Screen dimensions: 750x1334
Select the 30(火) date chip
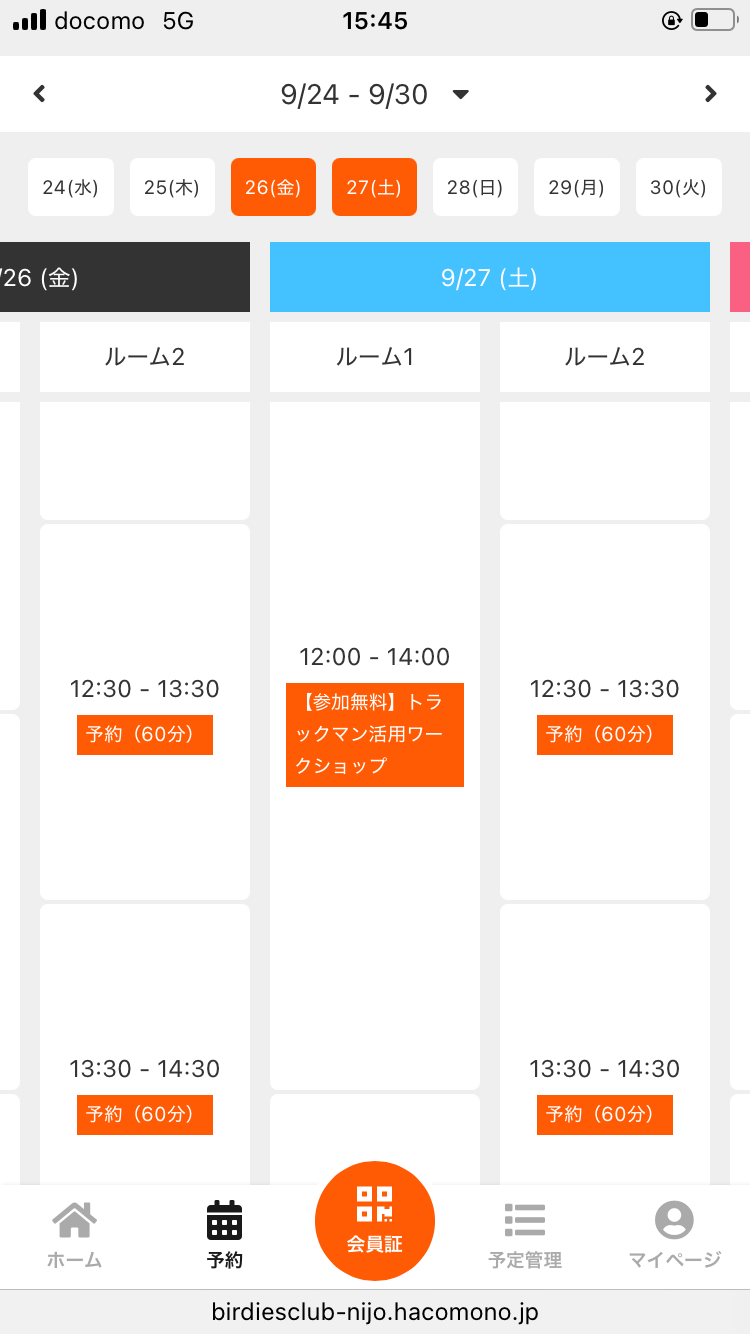pos(678,187)
